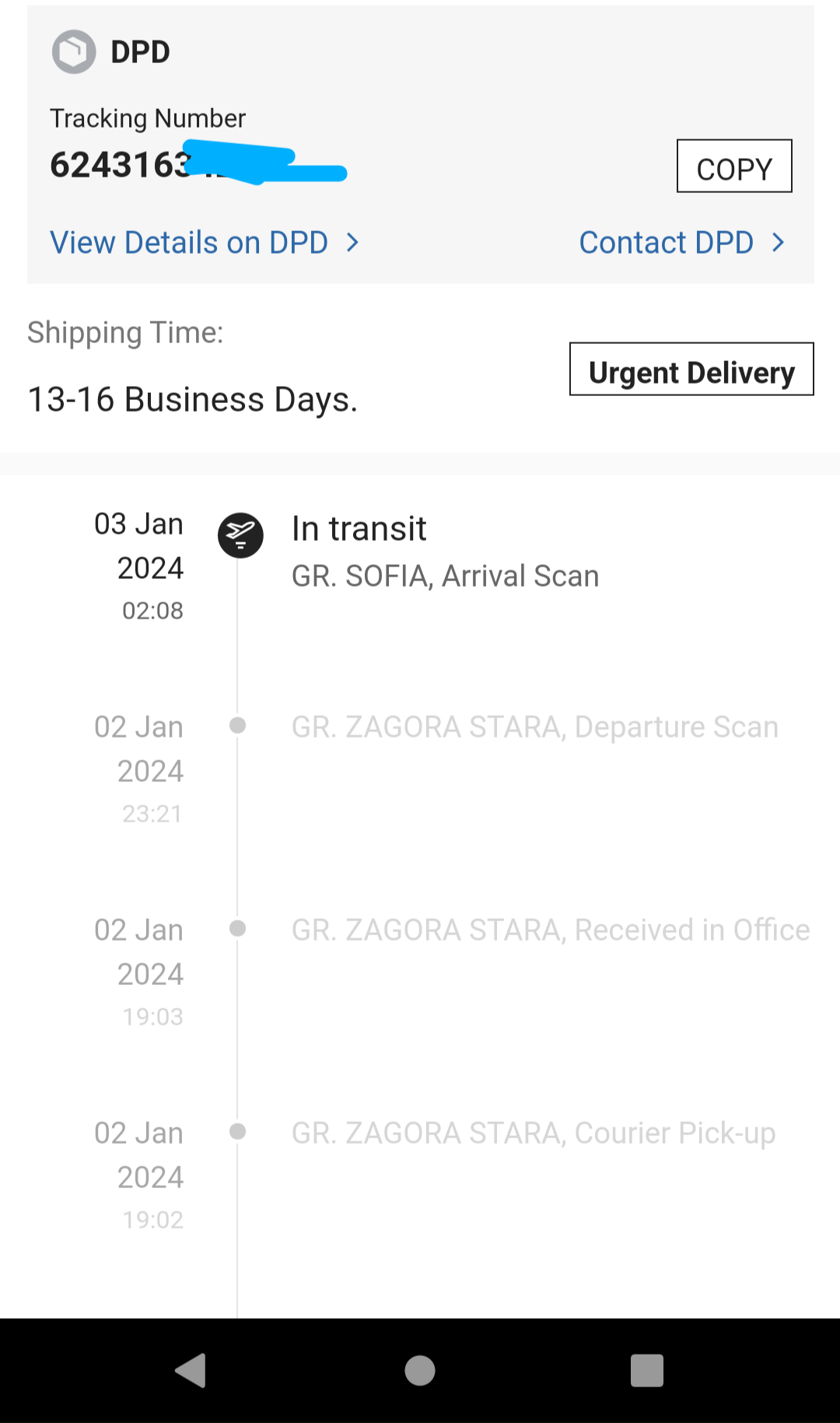The image size is (840, 1423).
Task: Go back using system back button
Action: click(x=191, y=1370)
